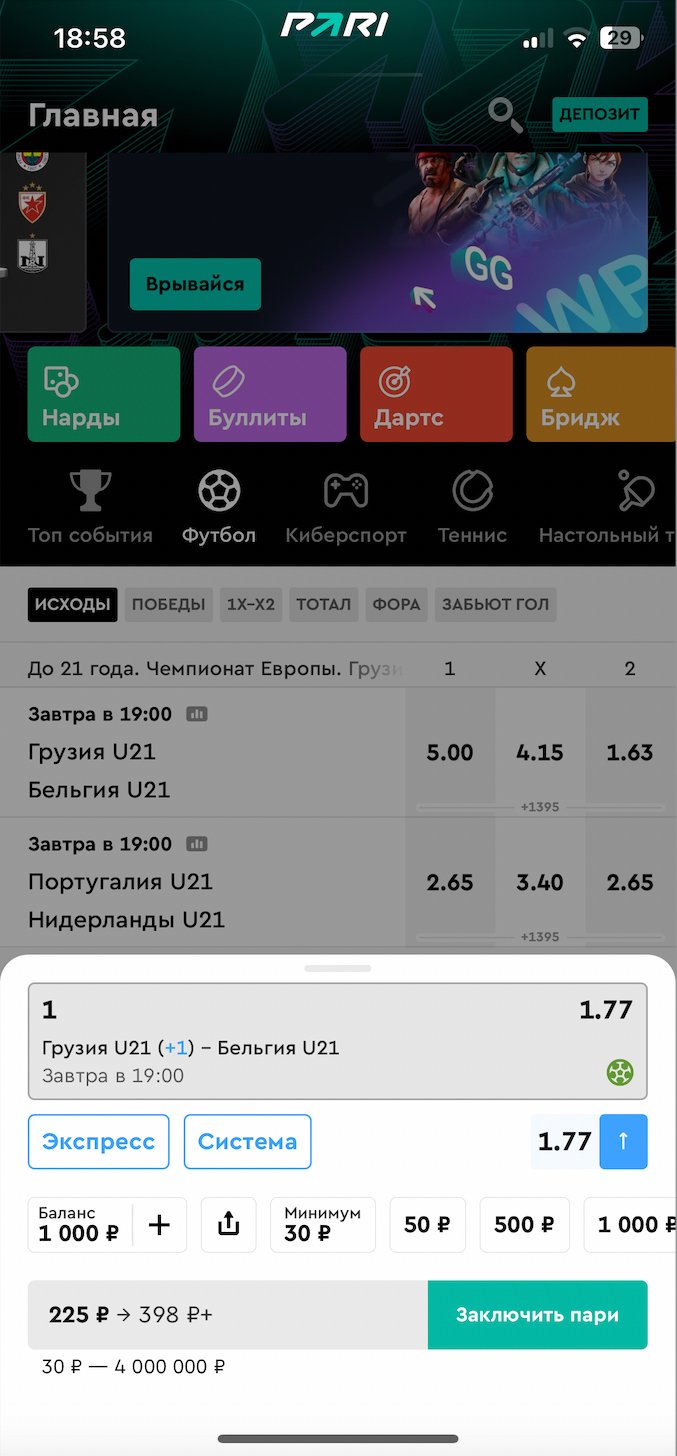Choose the 500 ₽ quick stake
677x1456 pixels.
point(524,1225)
